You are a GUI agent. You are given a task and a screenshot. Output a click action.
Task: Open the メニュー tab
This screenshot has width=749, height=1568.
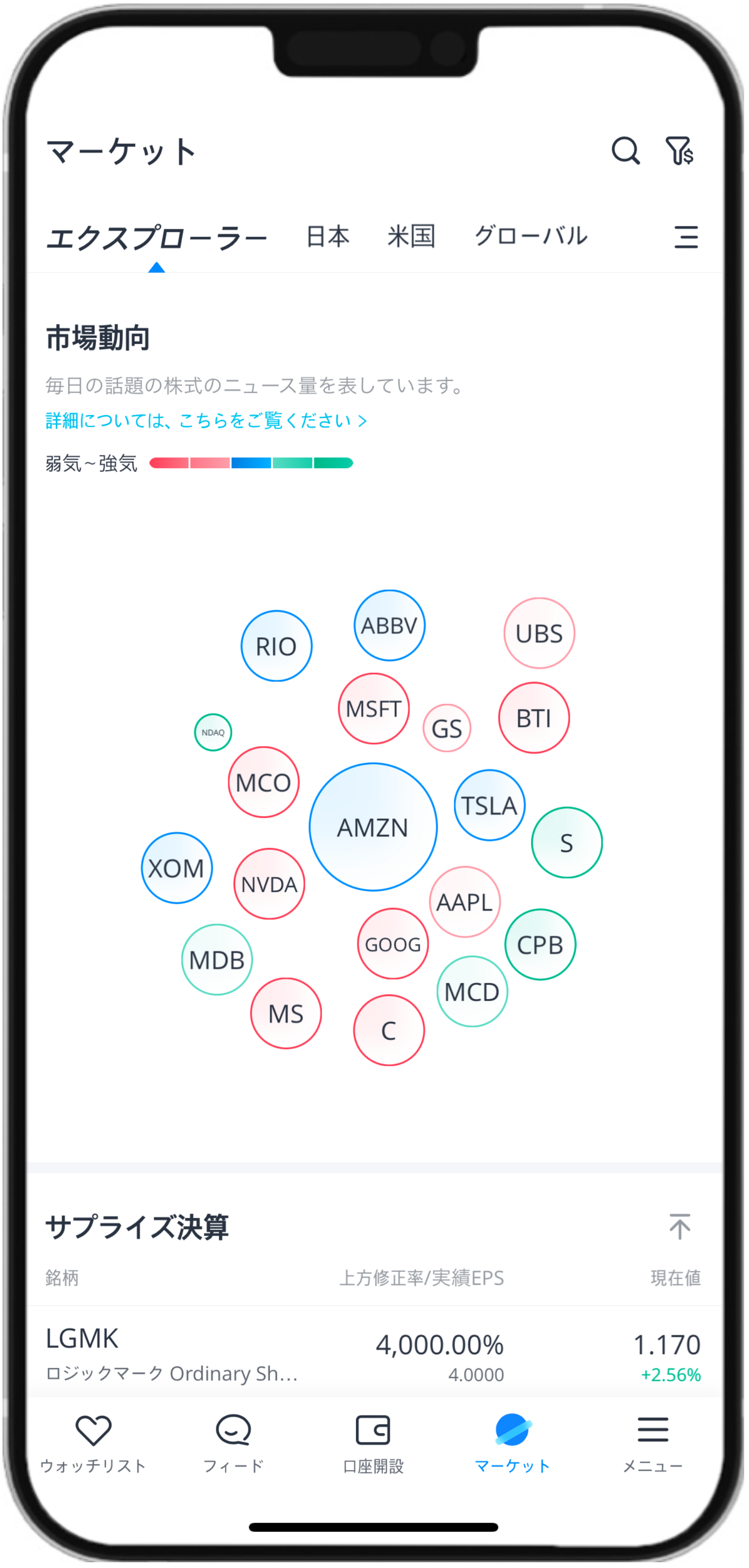652,1444
